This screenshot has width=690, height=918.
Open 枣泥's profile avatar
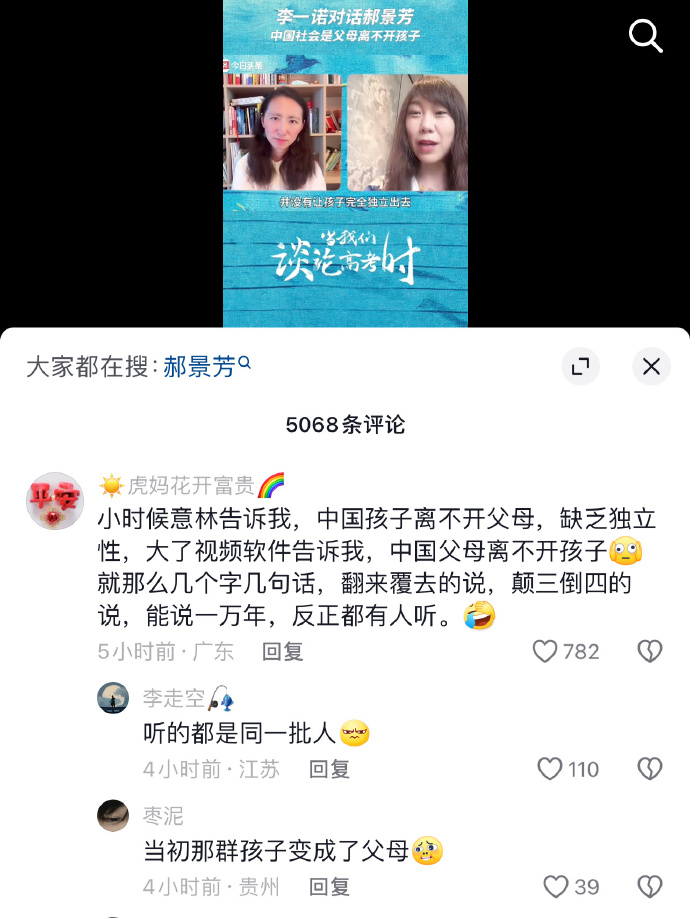tap(113, 815)
